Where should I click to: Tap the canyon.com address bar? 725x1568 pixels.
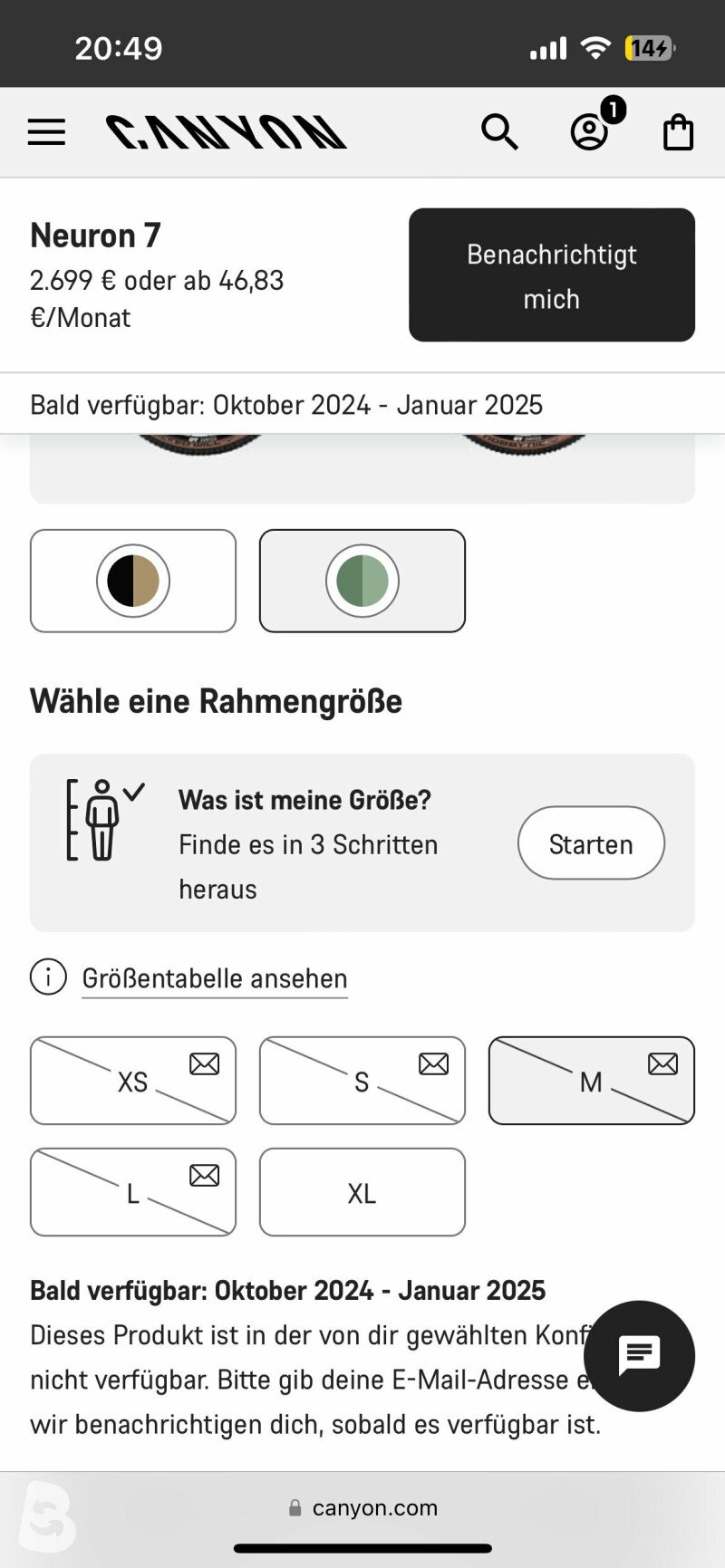coord(362,1507)
